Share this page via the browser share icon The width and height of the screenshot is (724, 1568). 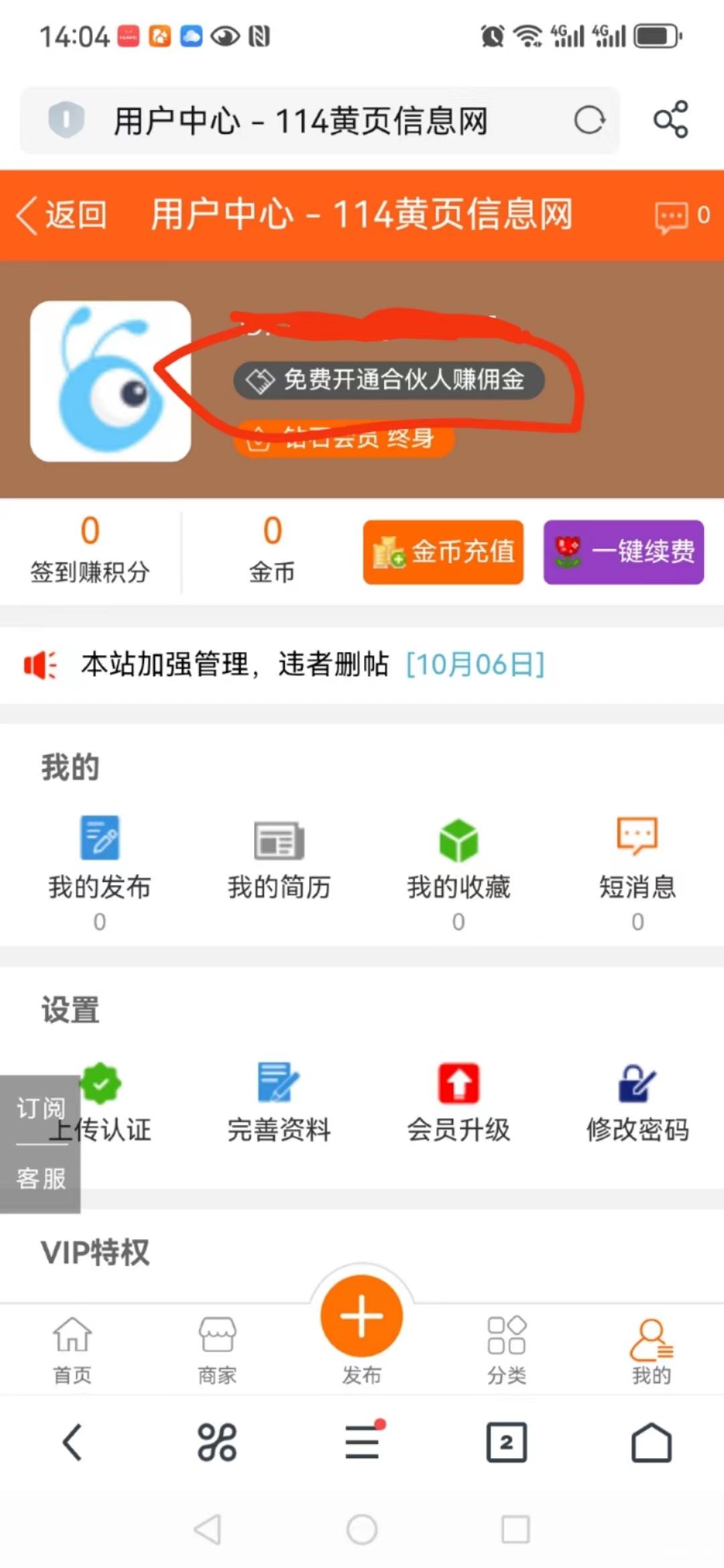click(670, 120)
